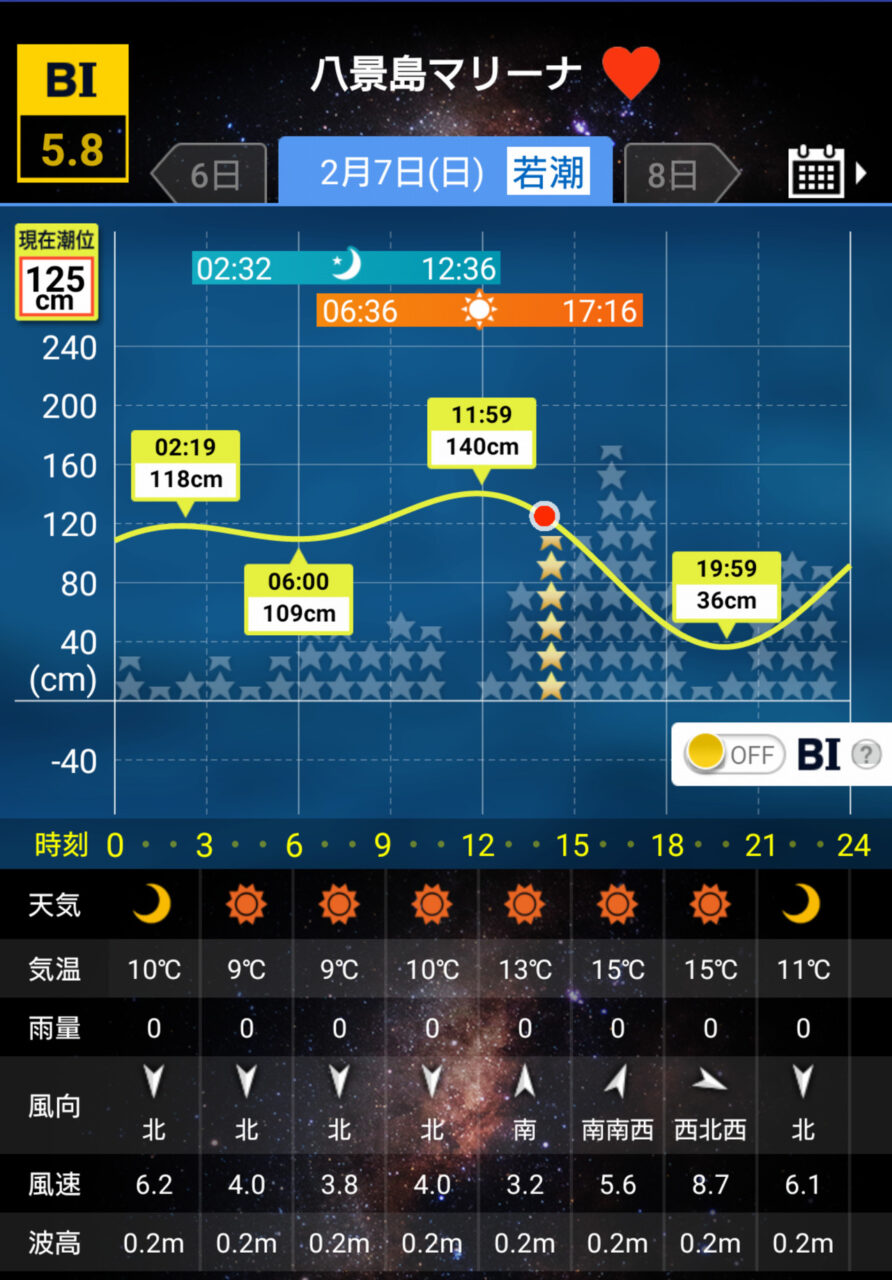The image size is (892, 1280).
Task: Select the 2月7日(日) date tab
Action: 446,172
